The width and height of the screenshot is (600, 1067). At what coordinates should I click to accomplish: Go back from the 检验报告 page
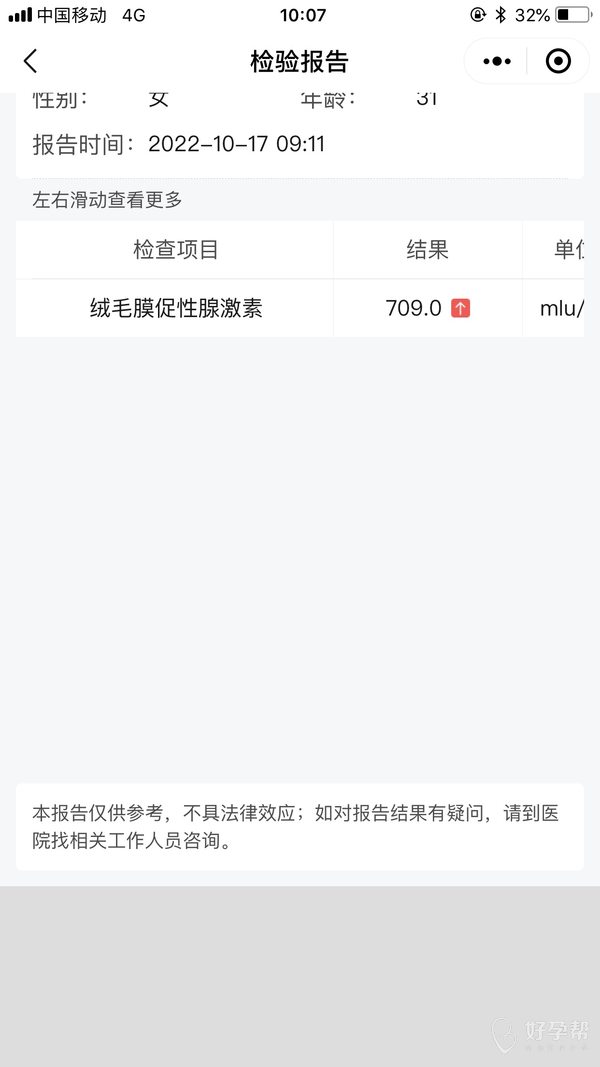30,61
